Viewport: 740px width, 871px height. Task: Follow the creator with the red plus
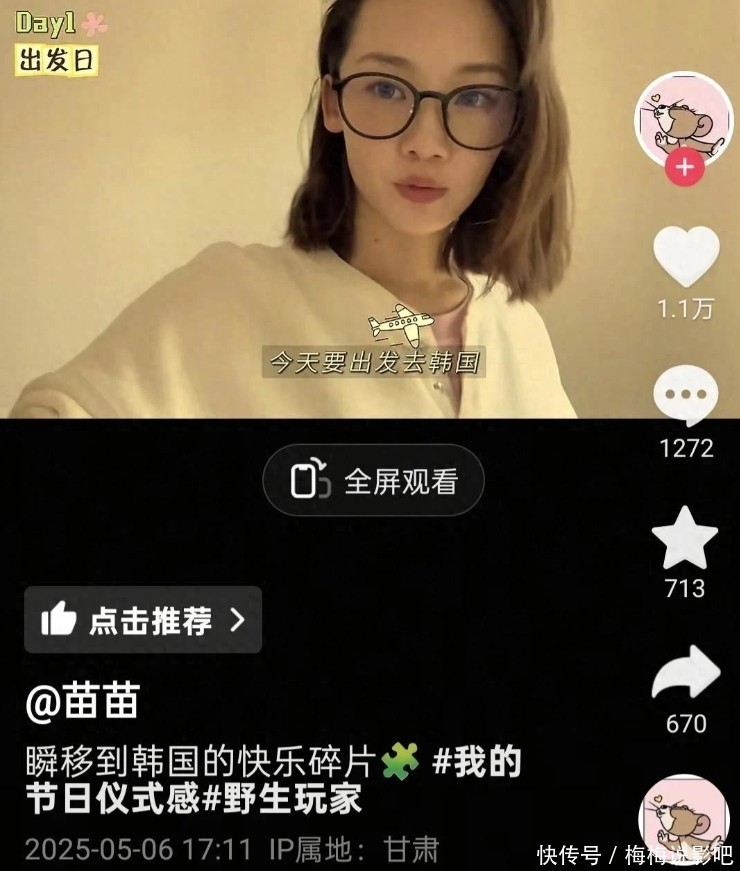685,167
